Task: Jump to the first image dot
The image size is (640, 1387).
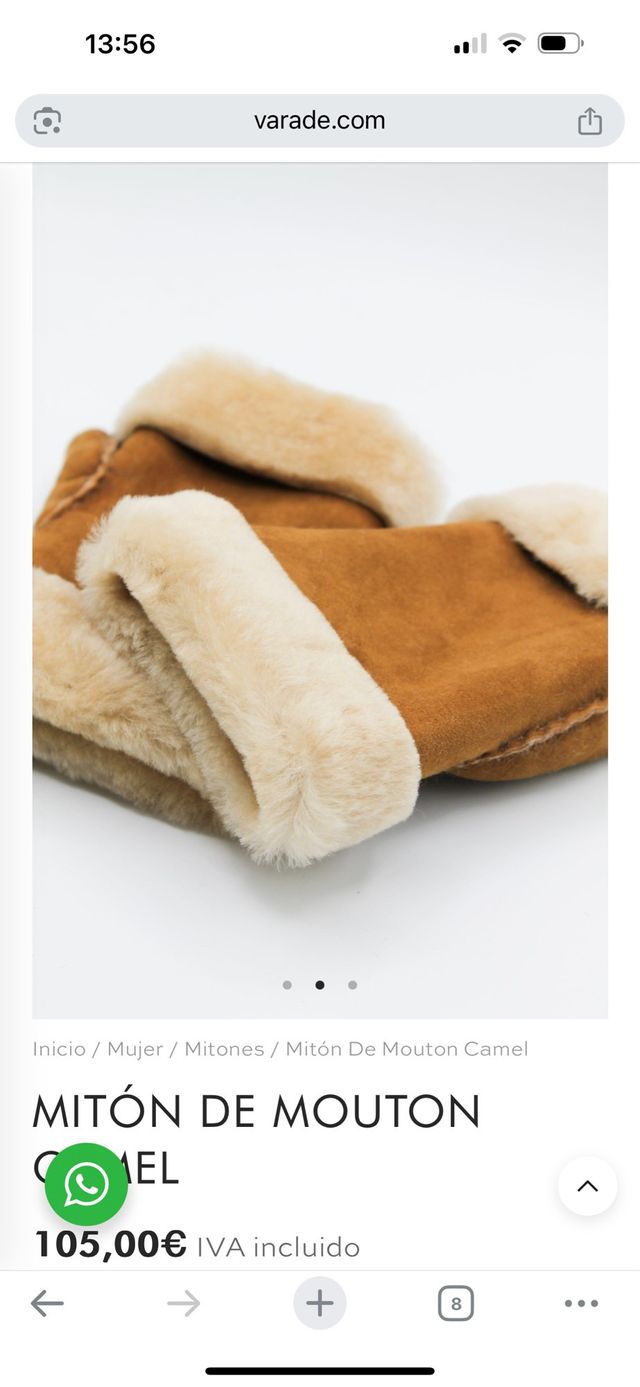Action: click(287, 985)
